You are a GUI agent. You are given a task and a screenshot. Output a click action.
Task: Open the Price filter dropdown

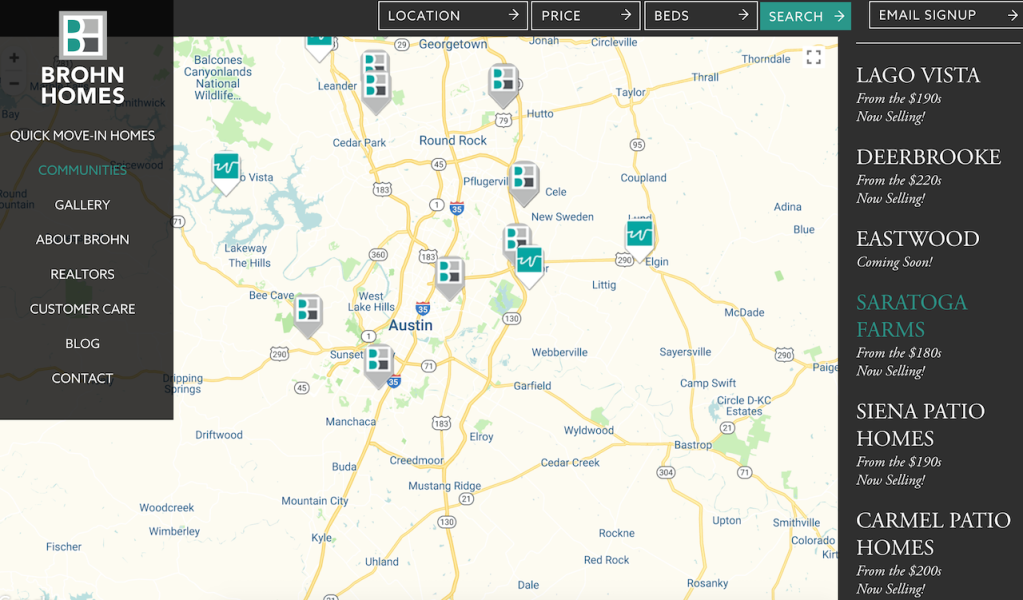point(585,16)
